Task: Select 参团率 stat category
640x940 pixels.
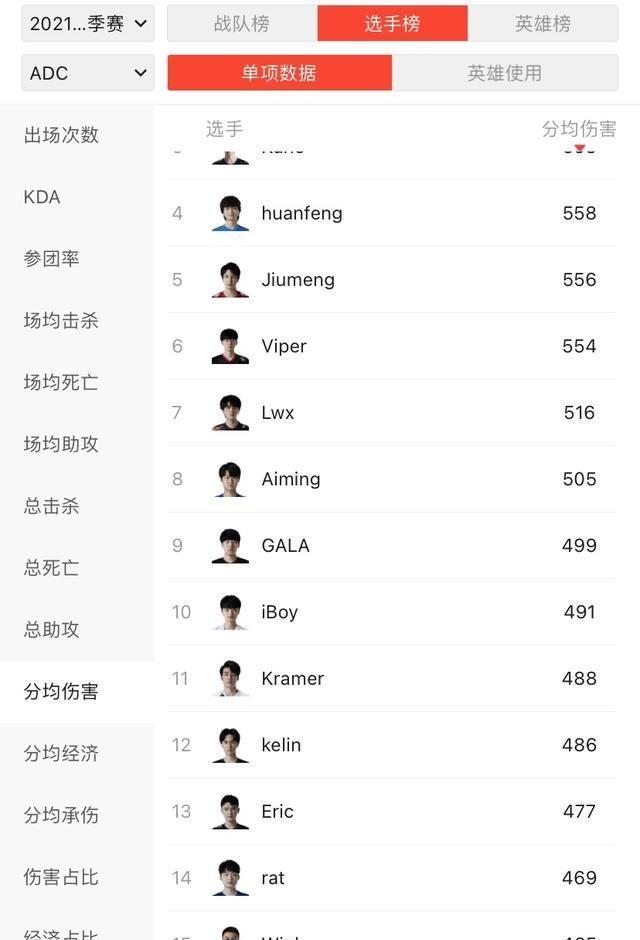Action: point(52,259)
